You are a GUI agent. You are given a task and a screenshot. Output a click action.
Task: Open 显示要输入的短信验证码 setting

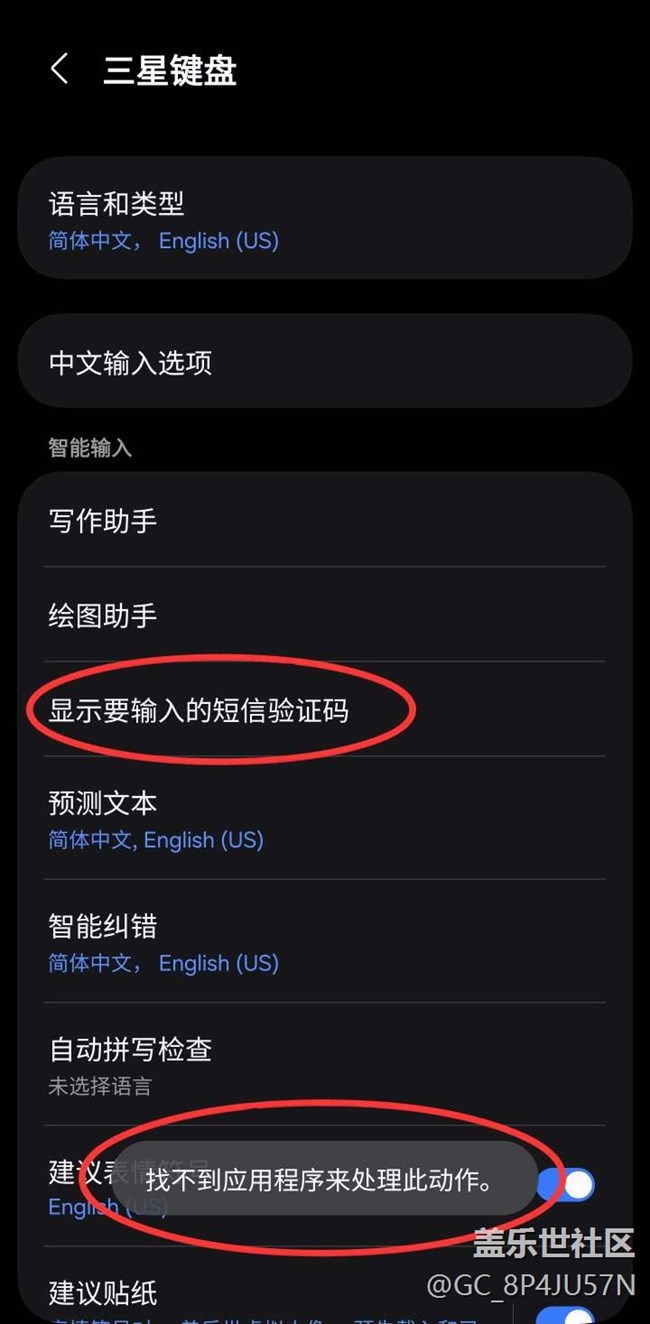coord(324,710)
